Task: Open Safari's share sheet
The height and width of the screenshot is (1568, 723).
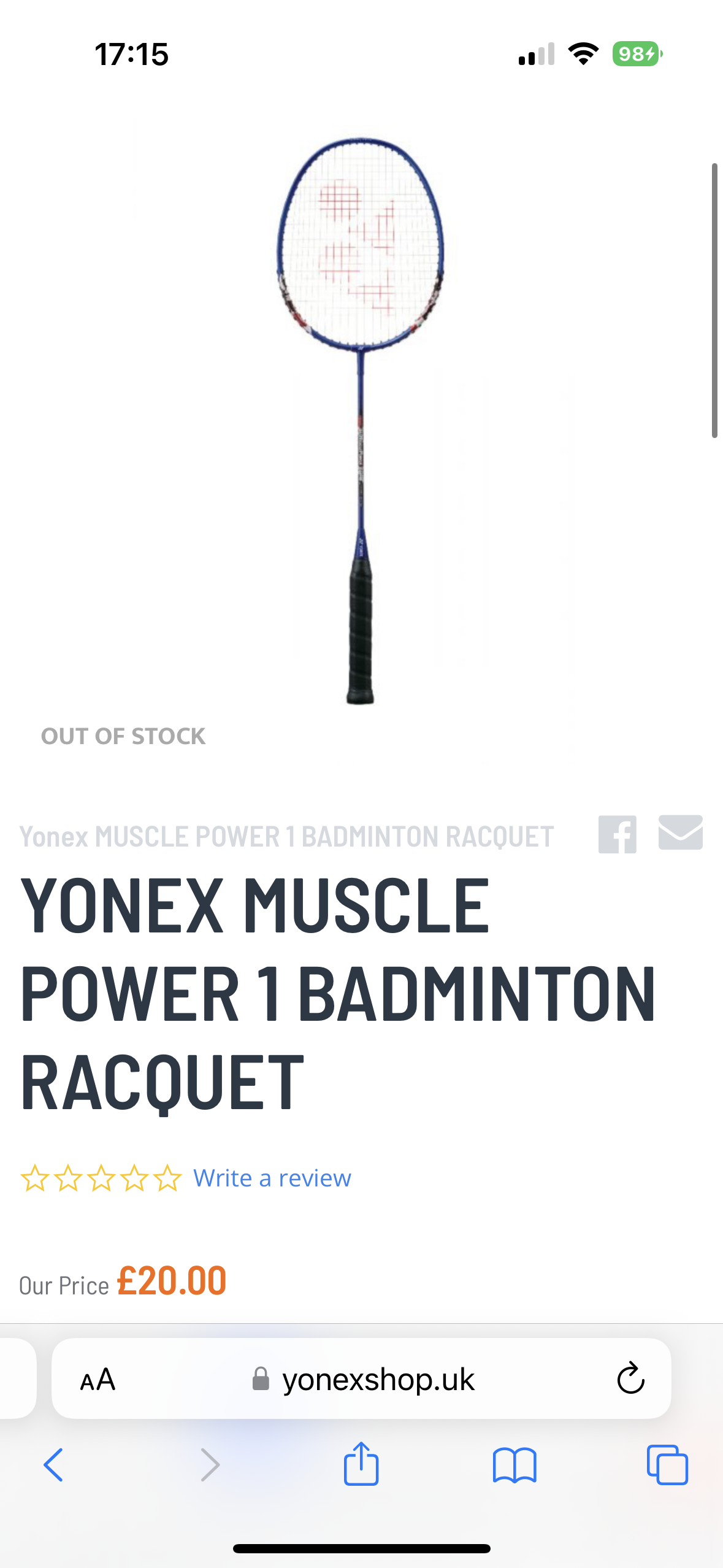Action: tap(361, 1464)
